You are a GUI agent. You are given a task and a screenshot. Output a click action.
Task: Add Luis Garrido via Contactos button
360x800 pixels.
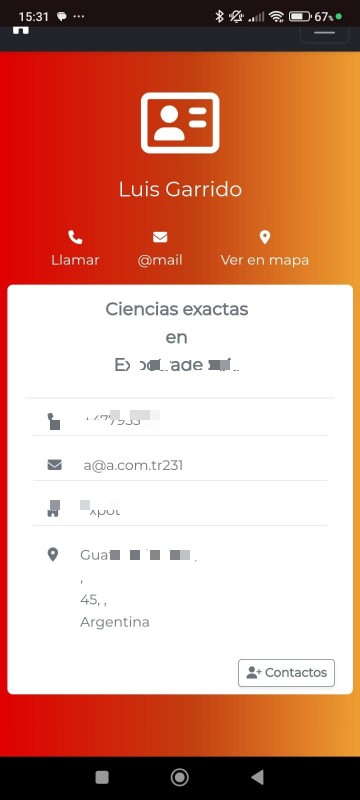tap(286, 672)
